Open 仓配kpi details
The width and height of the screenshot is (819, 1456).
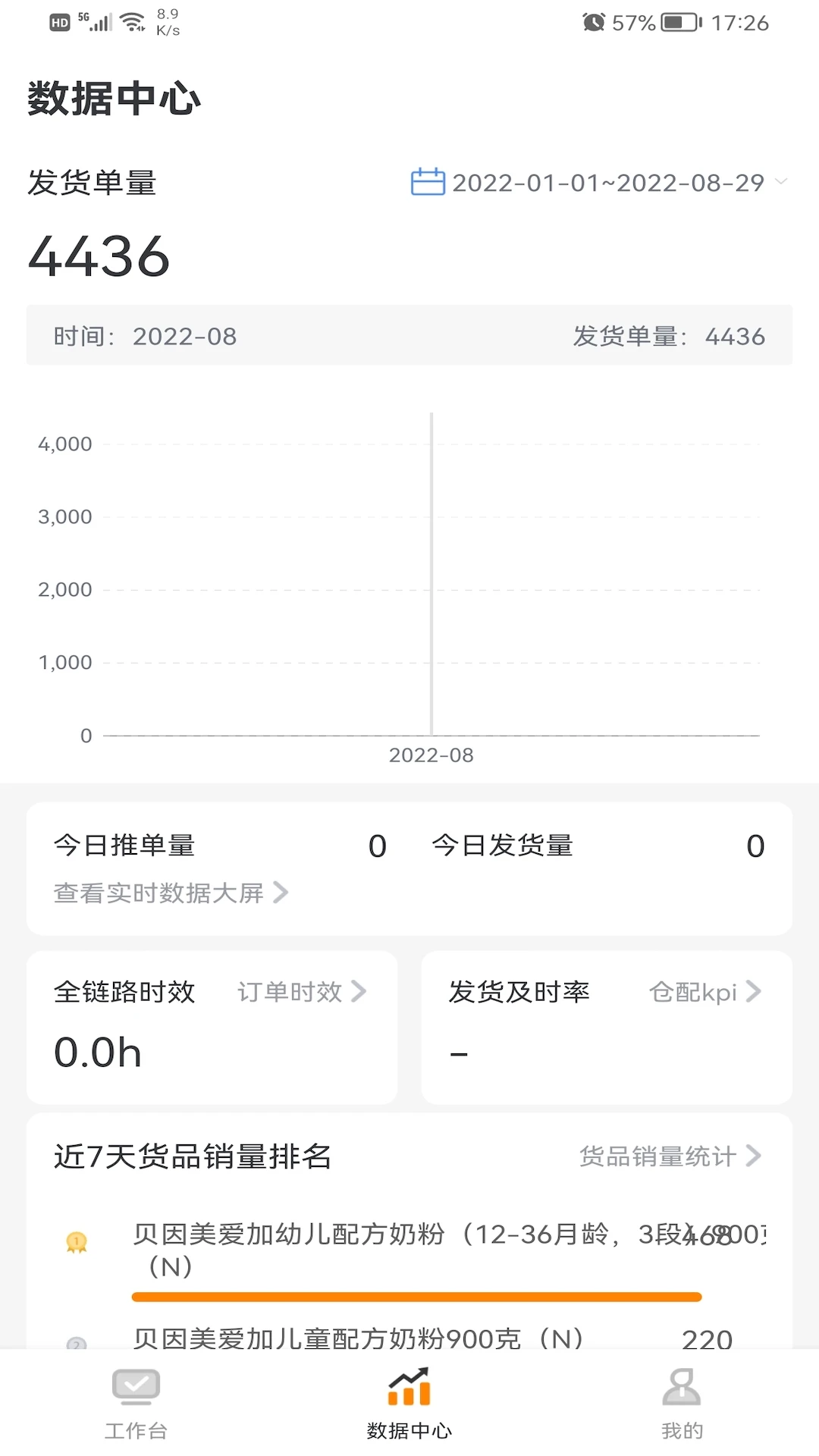704,992
